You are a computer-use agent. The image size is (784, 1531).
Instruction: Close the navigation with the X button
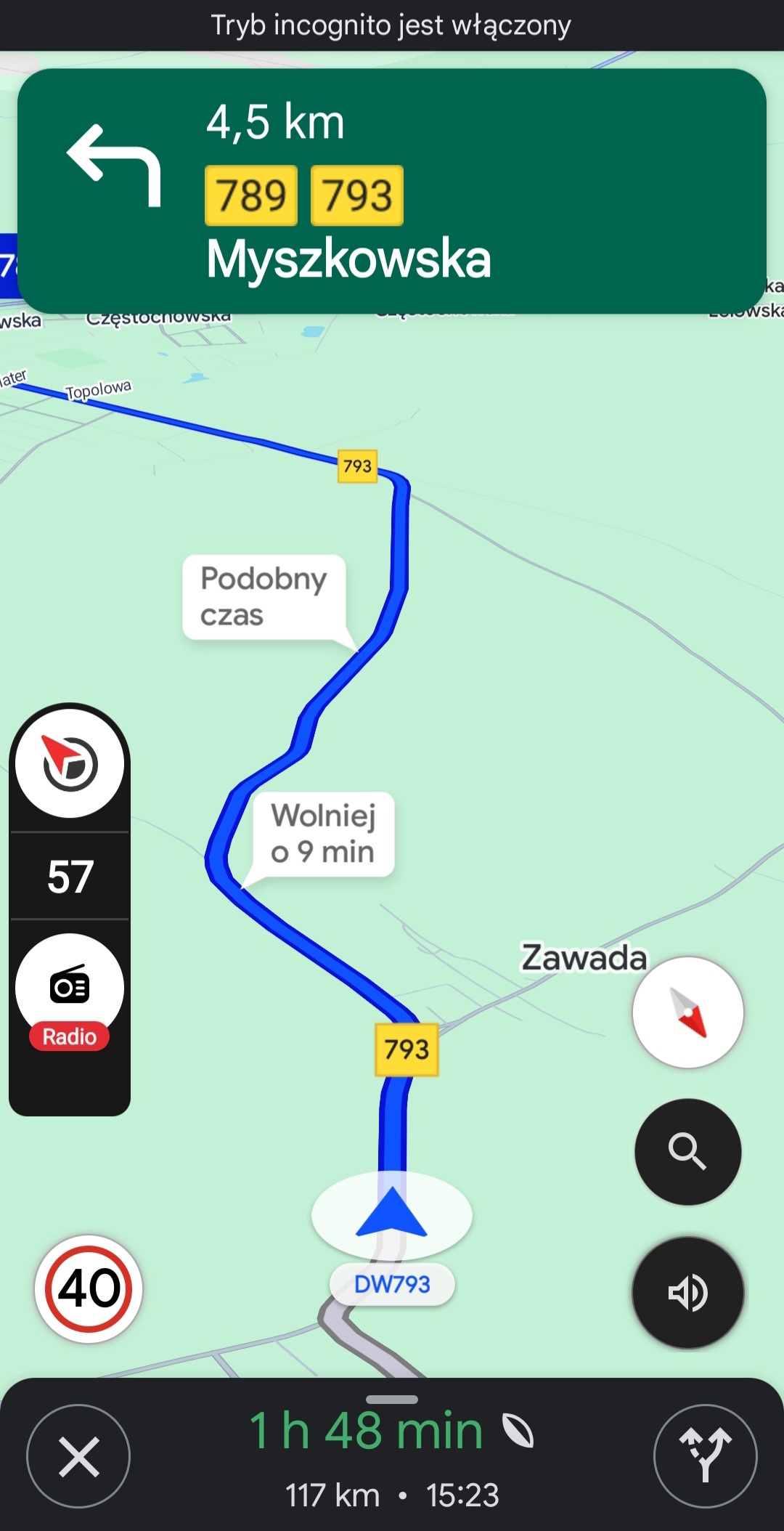pos(78,1456)
